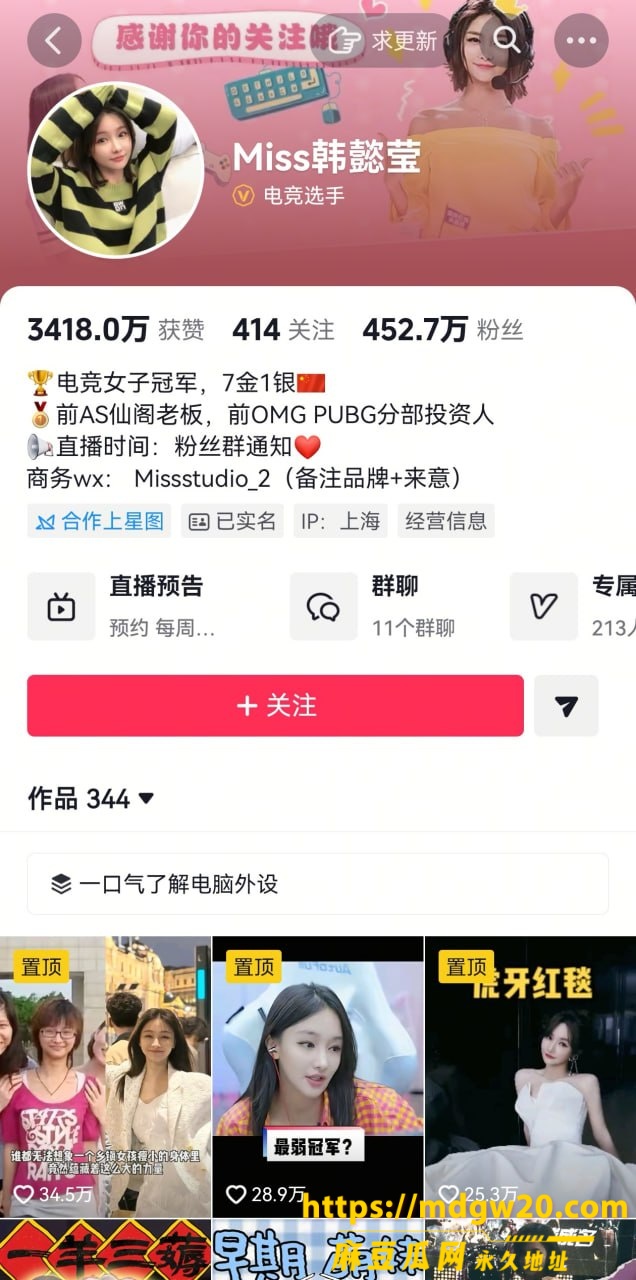Open the 合作上星图 chip
Viewport: 636px width, 1280px height.
tap(99, 521)
